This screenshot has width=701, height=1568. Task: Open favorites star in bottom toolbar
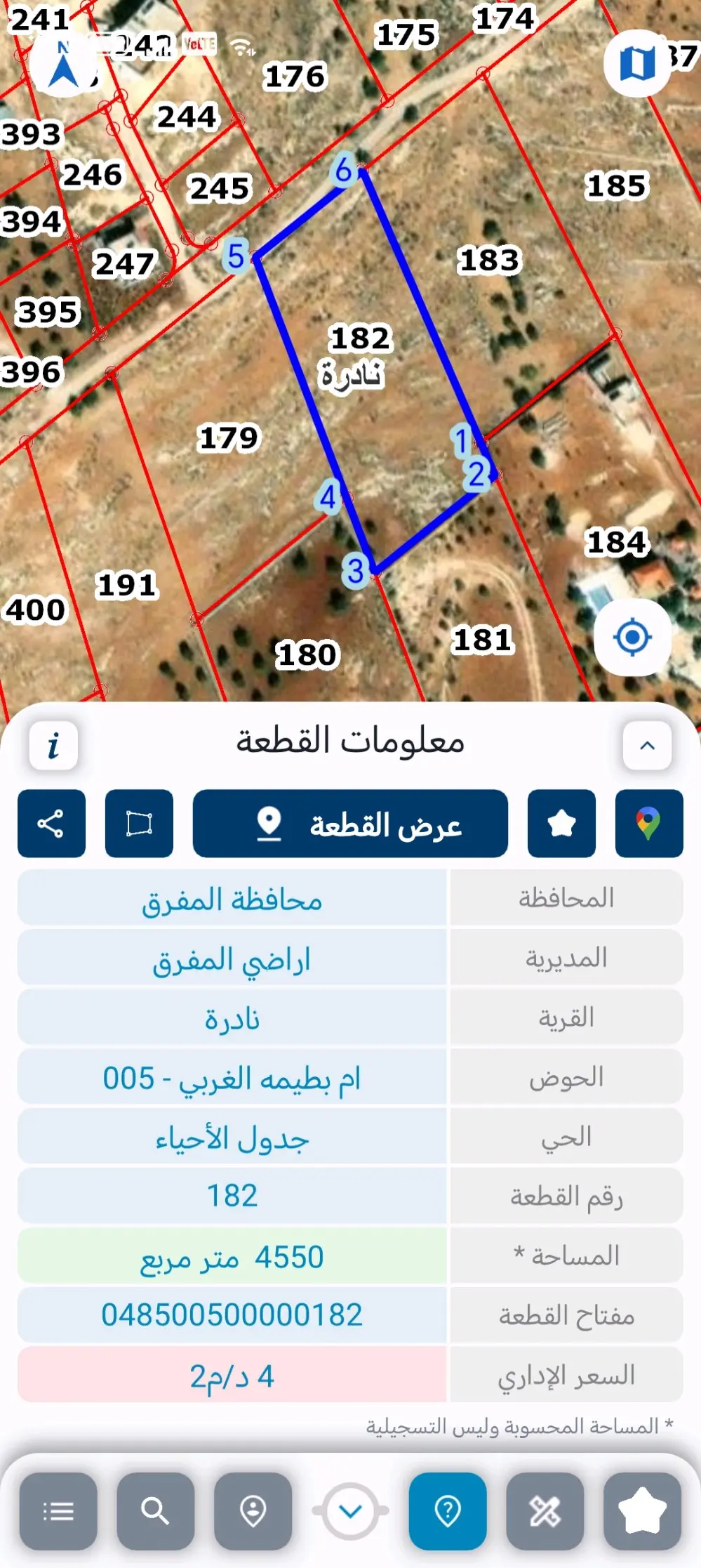tap(642, 1511)
